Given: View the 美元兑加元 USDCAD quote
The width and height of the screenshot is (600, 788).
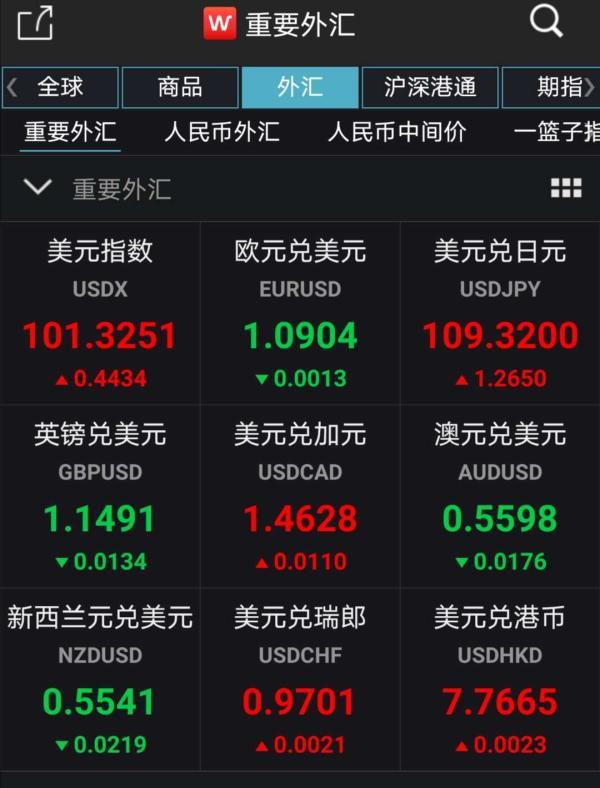Looking at the screenshot, I should click(300, 495).
